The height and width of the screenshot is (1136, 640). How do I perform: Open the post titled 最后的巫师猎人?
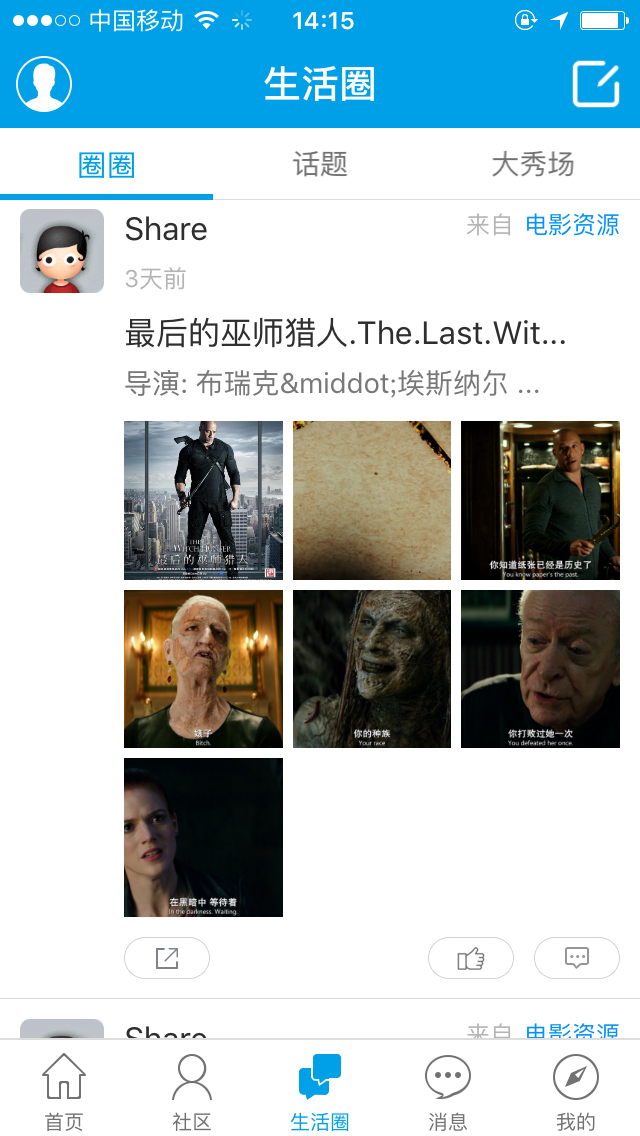[x=345, y=333]
